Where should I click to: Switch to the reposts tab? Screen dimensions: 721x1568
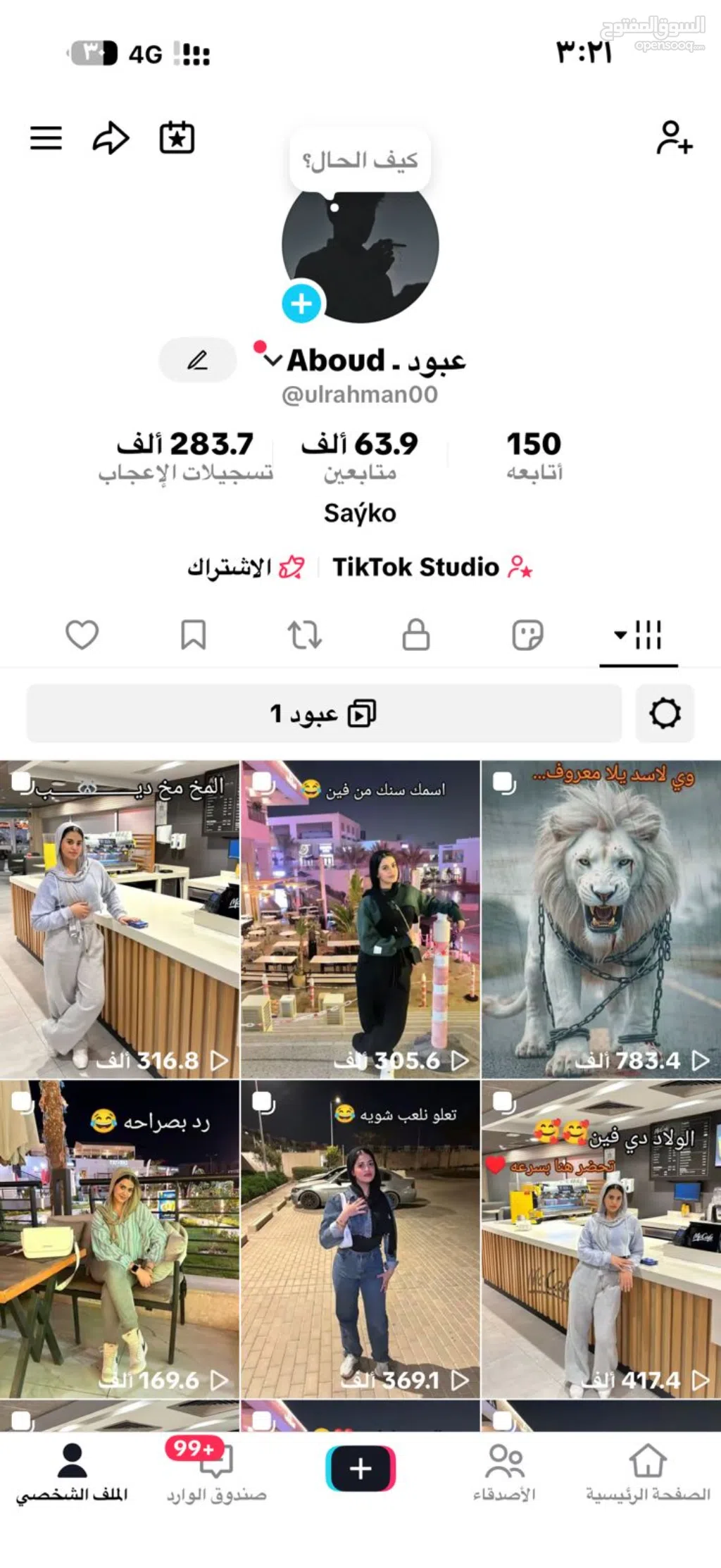pos(304,635)
